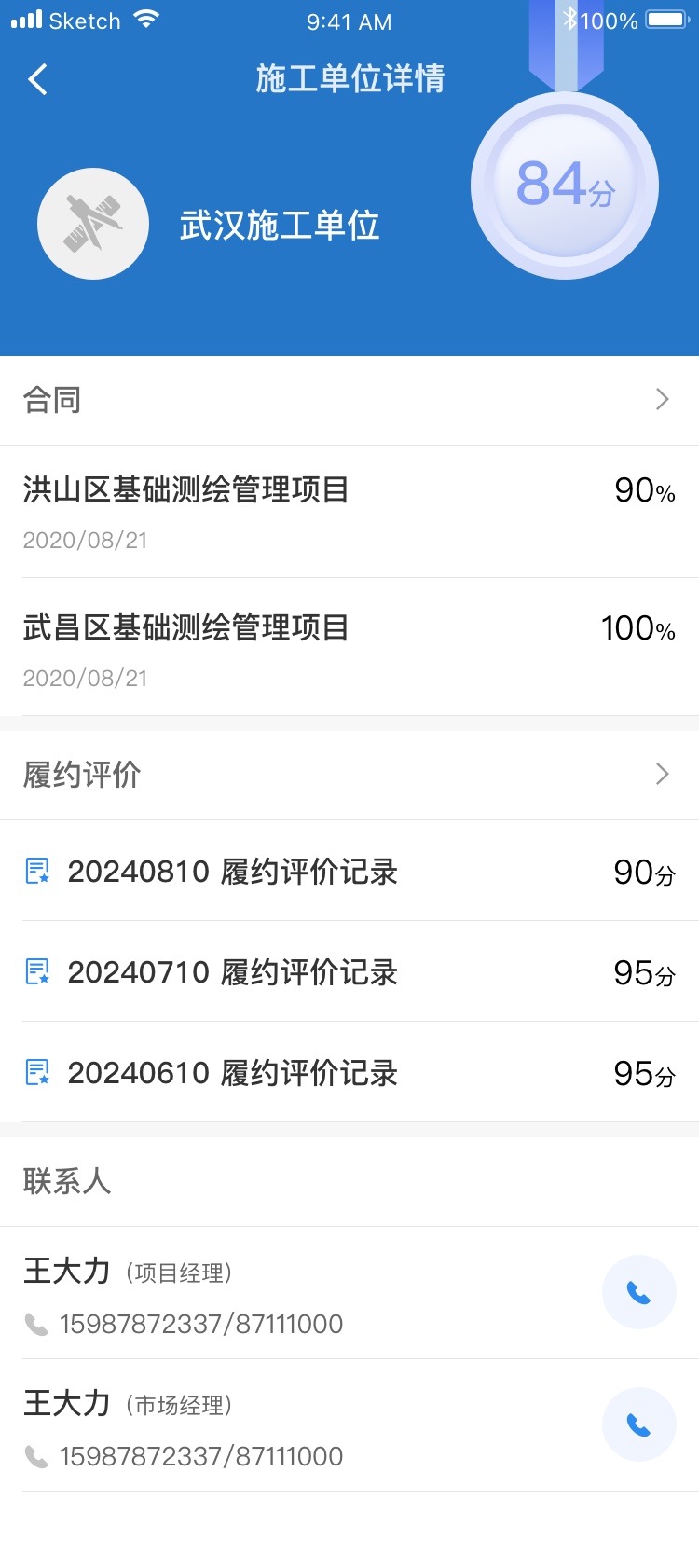The image size is (699, 1568).
Task: Call 王大力 the 市场经理
Action: point(638,1424)
